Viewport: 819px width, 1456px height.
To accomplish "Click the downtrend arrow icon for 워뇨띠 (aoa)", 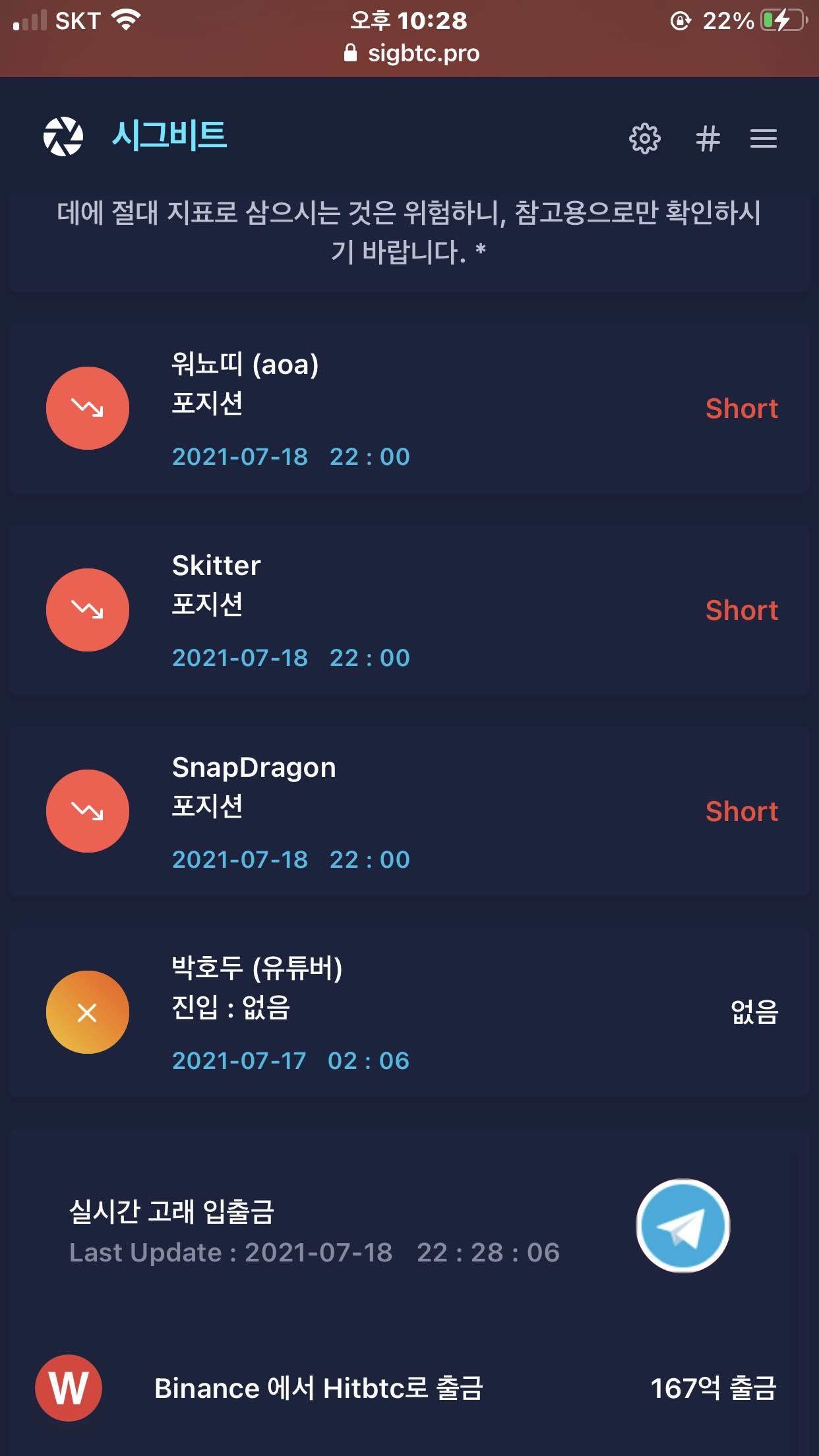I will pyautogui.click(x=87, y=408).
